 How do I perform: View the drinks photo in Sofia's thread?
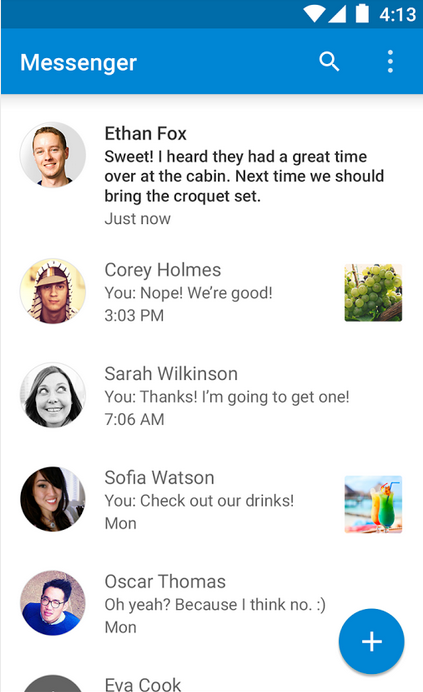coord(373,504)
